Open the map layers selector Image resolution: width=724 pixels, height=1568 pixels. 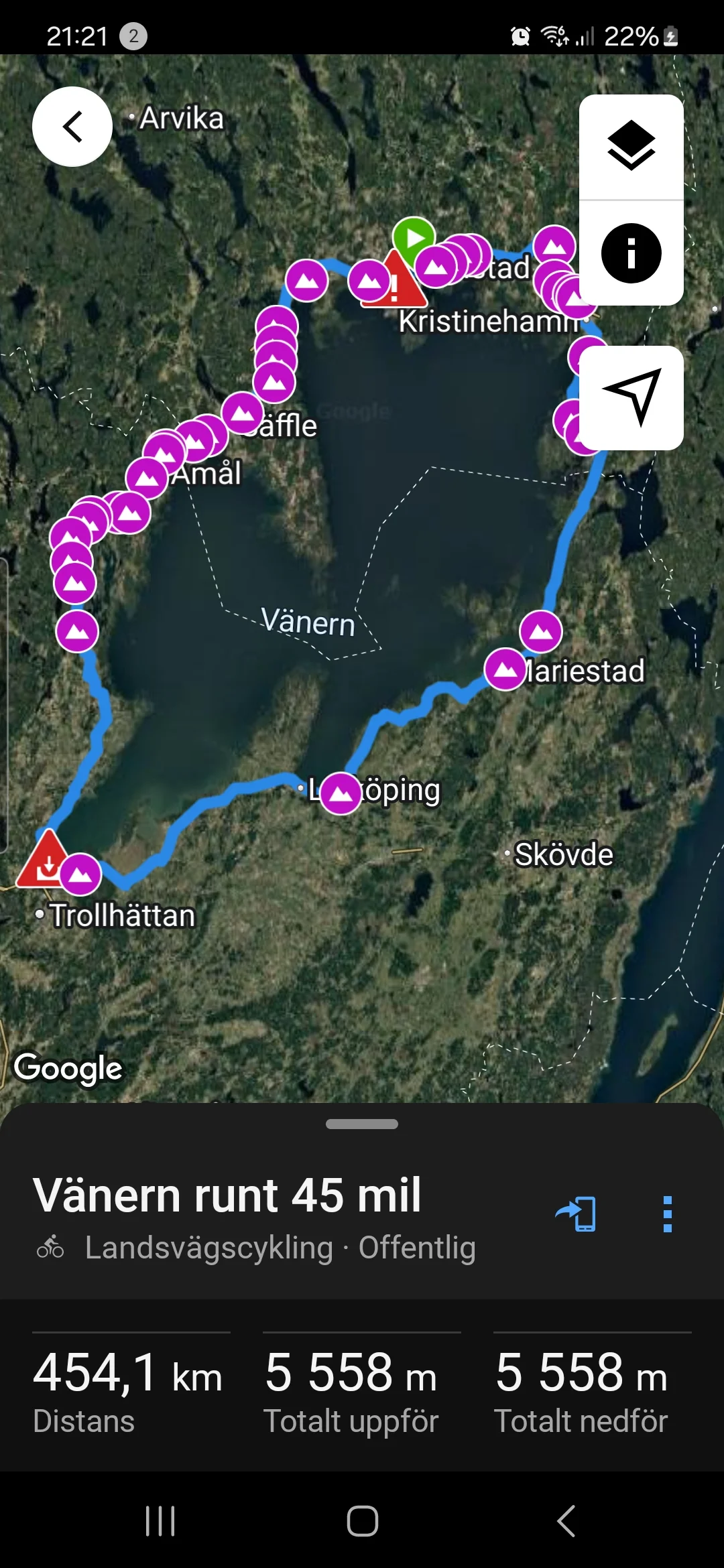click(x=631, y=146)
